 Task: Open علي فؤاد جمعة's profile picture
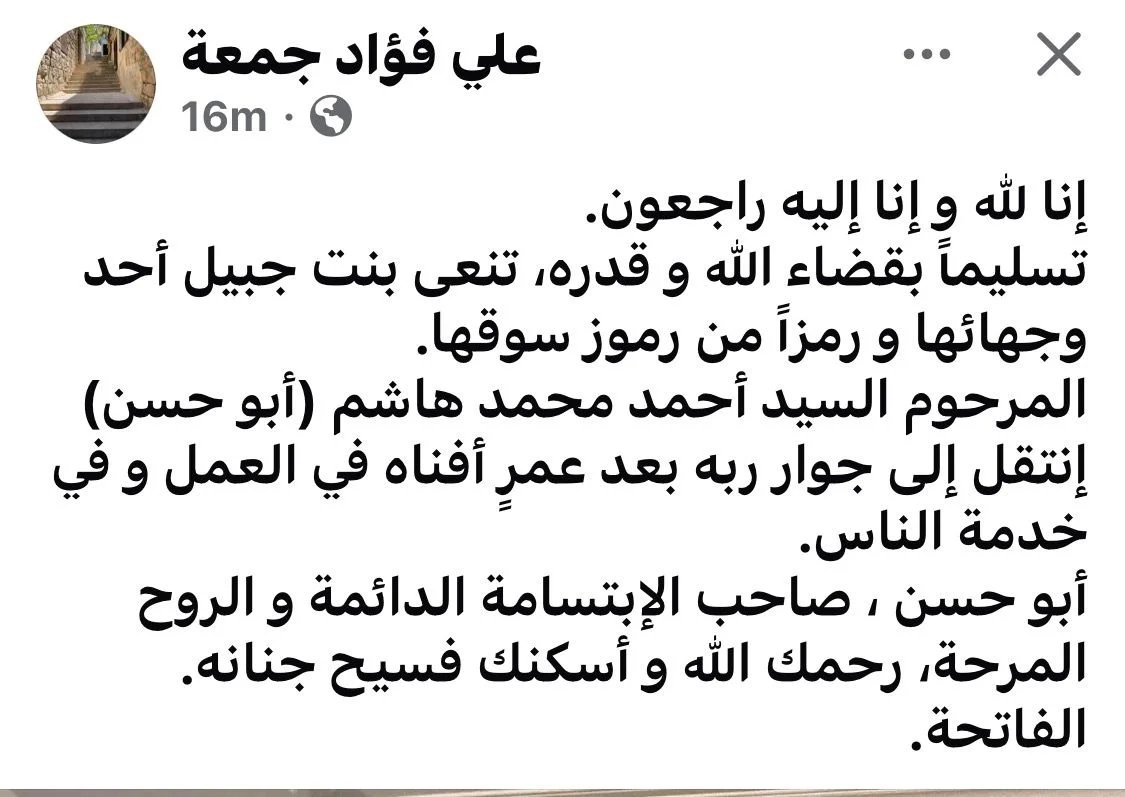[96, 84]
